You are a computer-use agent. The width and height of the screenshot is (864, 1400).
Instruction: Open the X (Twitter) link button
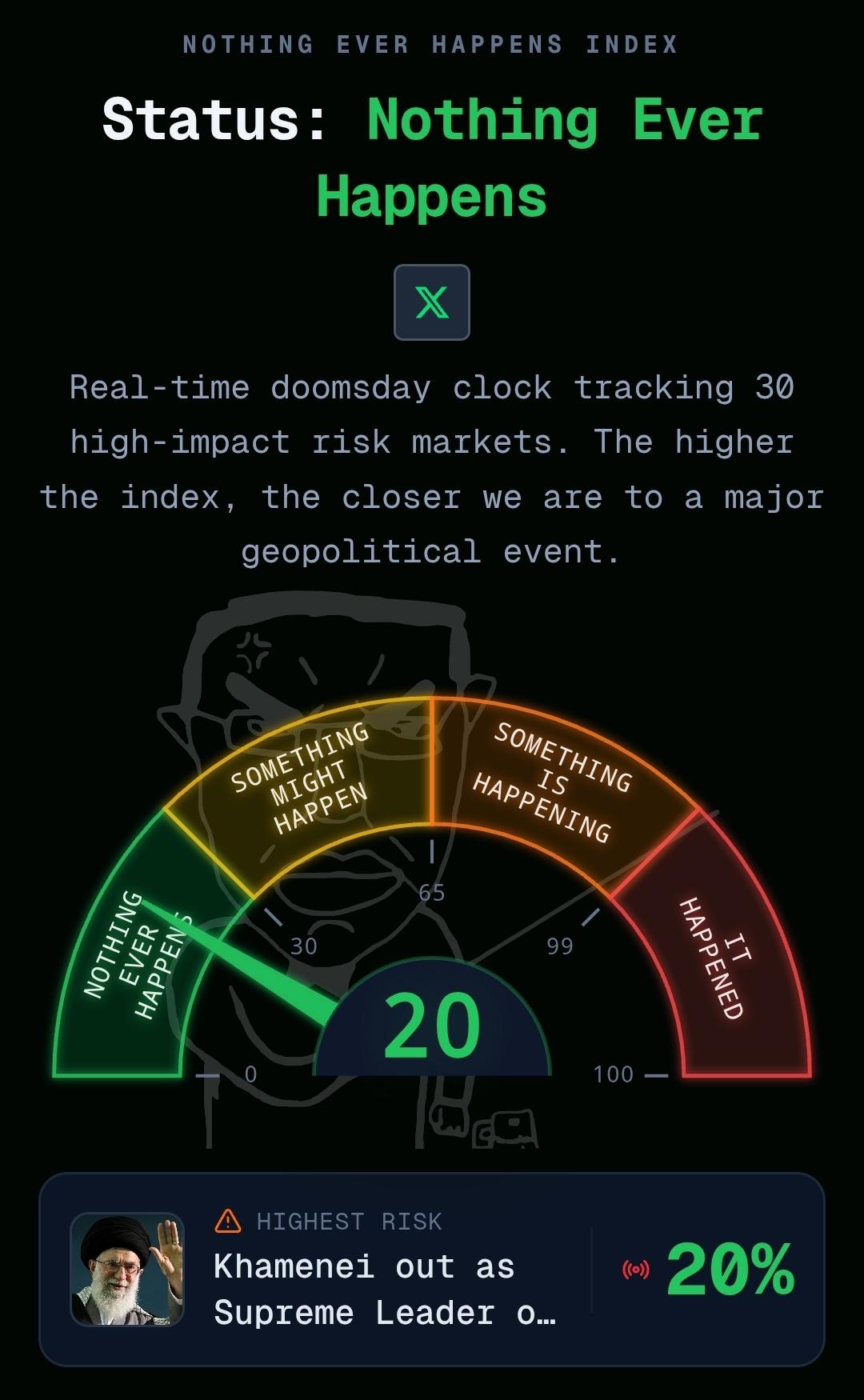click(x=432, y=302)
